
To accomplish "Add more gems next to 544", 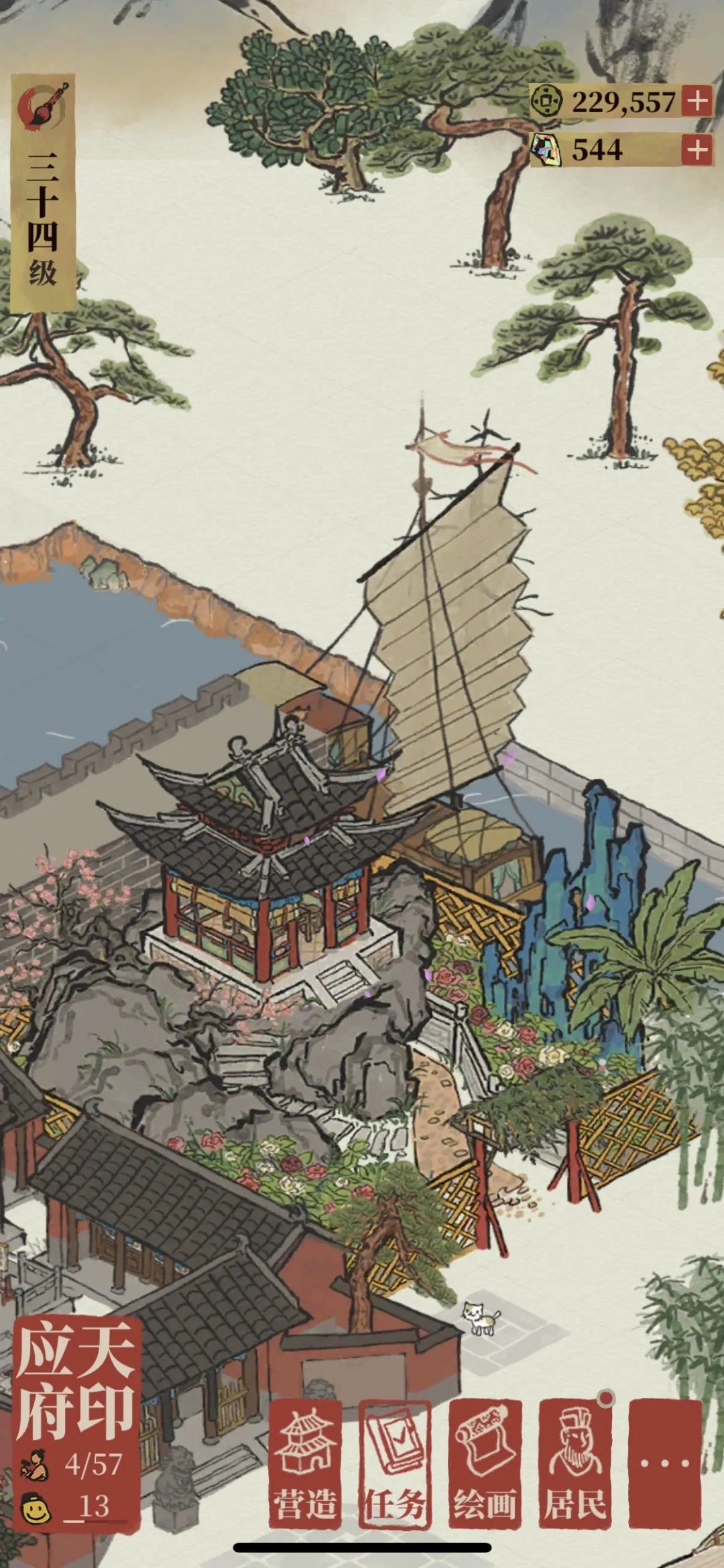I will point(697,149).
